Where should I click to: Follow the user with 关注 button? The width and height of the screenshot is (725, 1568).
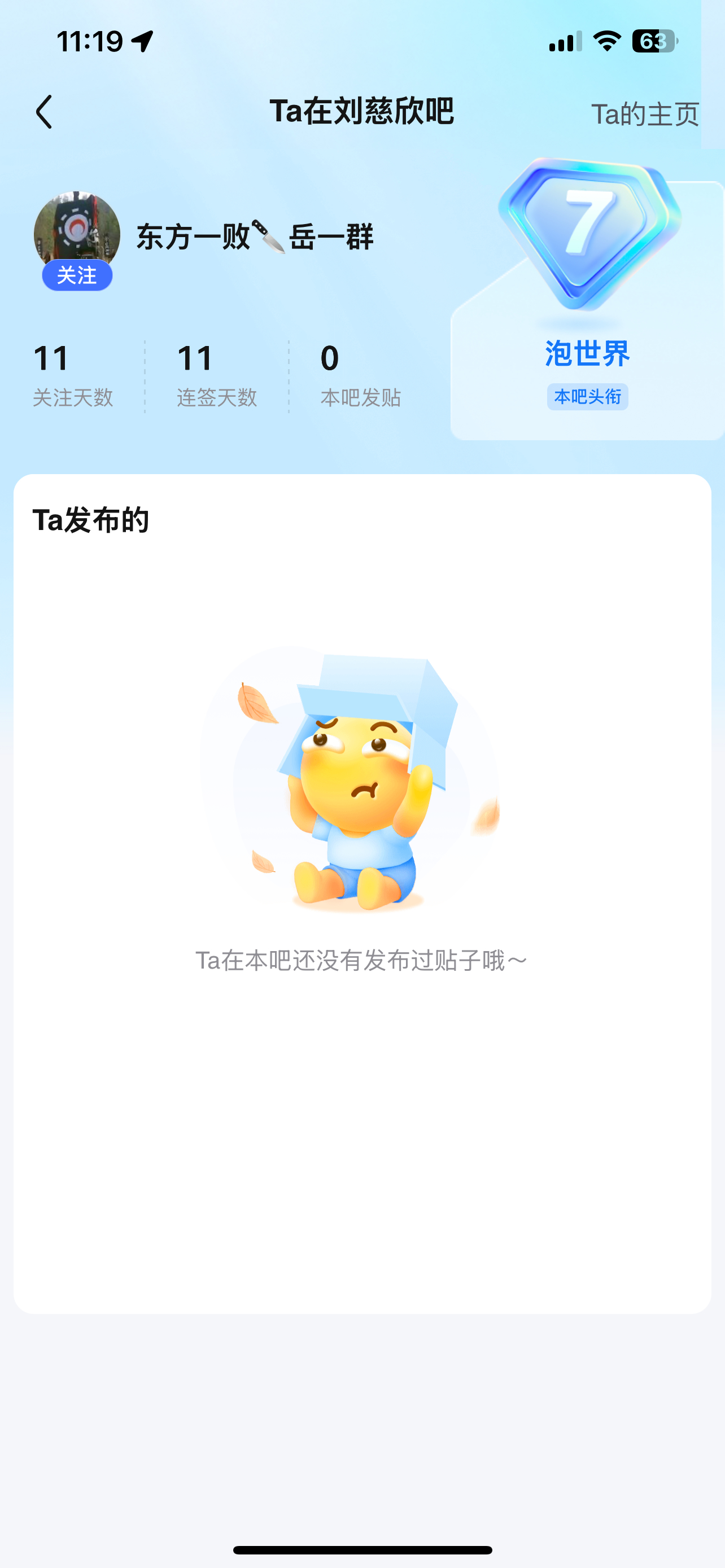point(77,276)
